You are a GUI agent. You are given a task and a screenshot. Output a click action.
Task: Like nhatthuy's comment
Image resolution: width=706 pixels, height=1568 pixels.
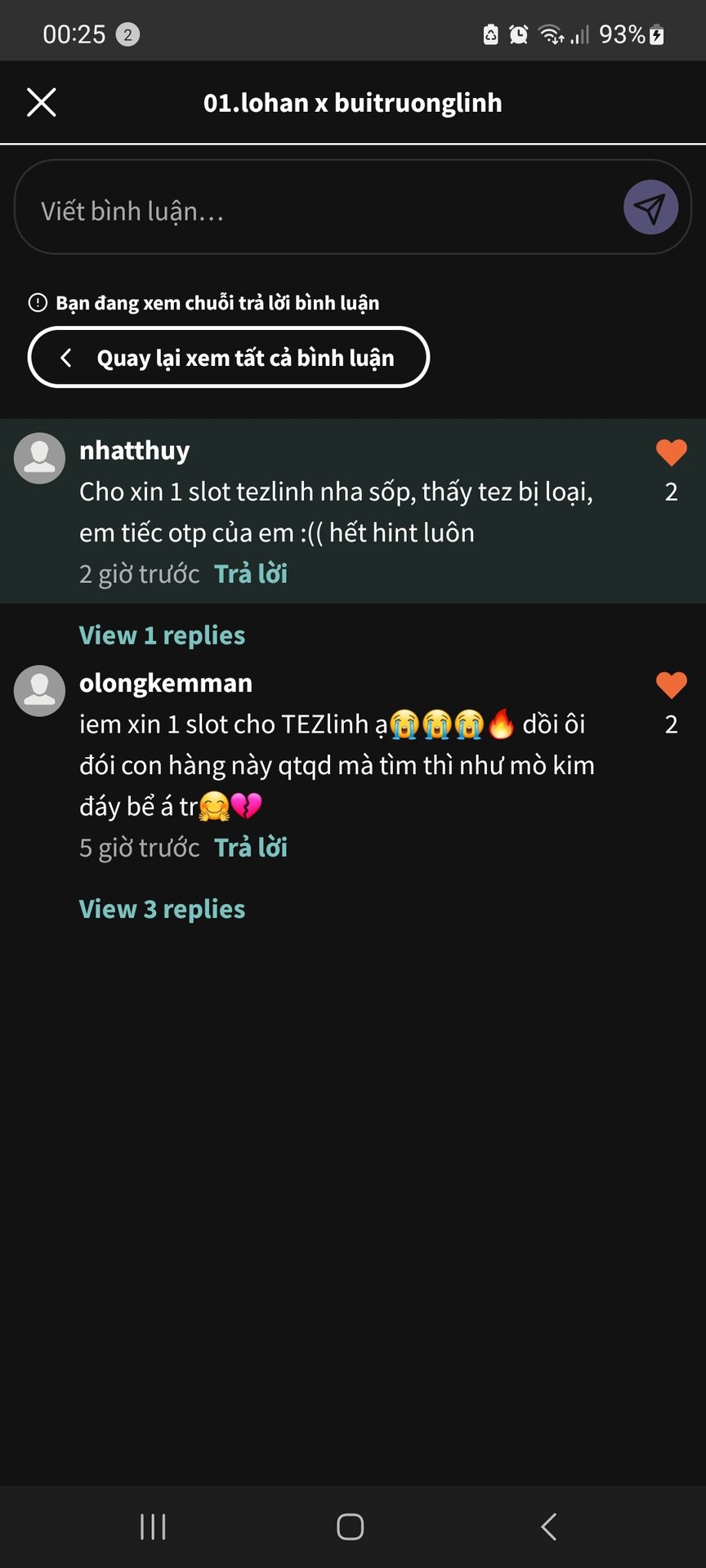point(671,452)
